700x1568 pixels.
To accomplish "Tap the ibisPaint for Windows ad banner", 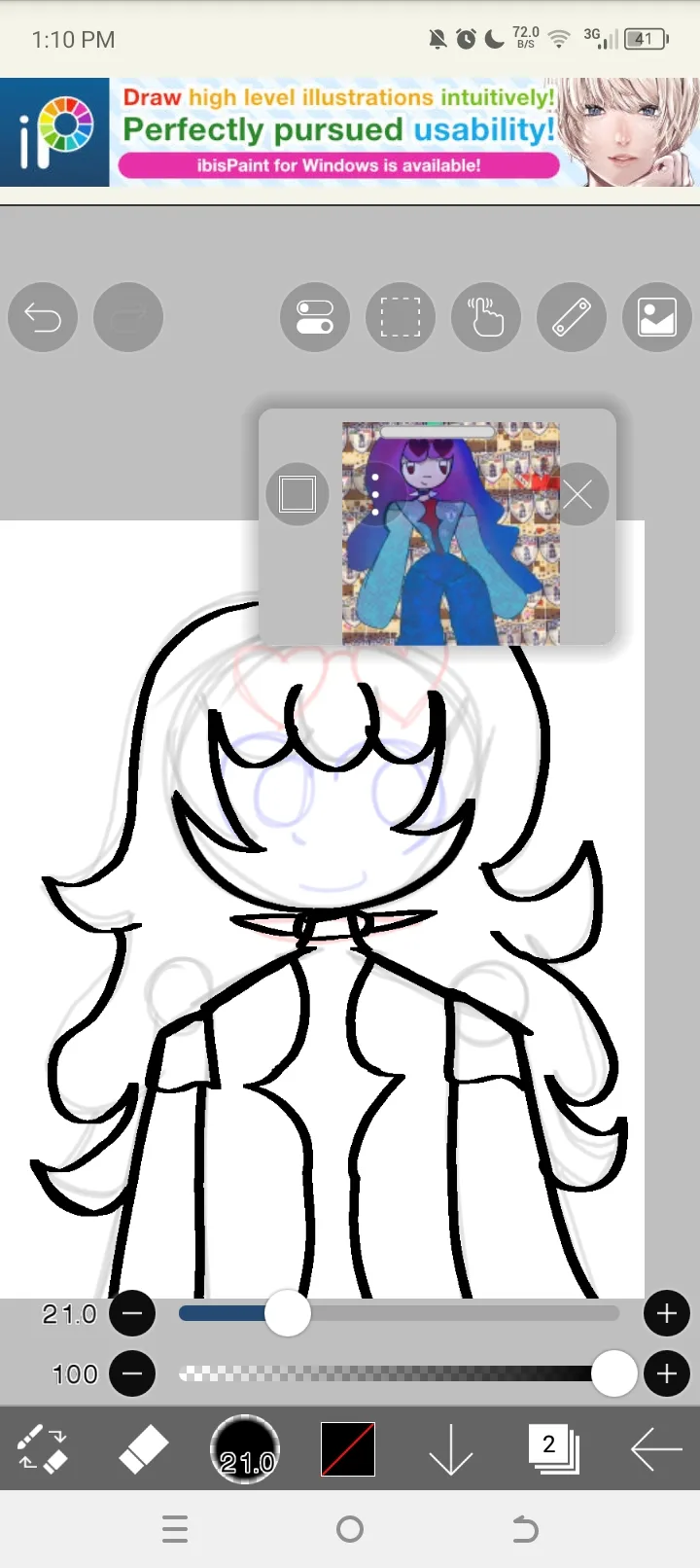I will pos(350,132).
